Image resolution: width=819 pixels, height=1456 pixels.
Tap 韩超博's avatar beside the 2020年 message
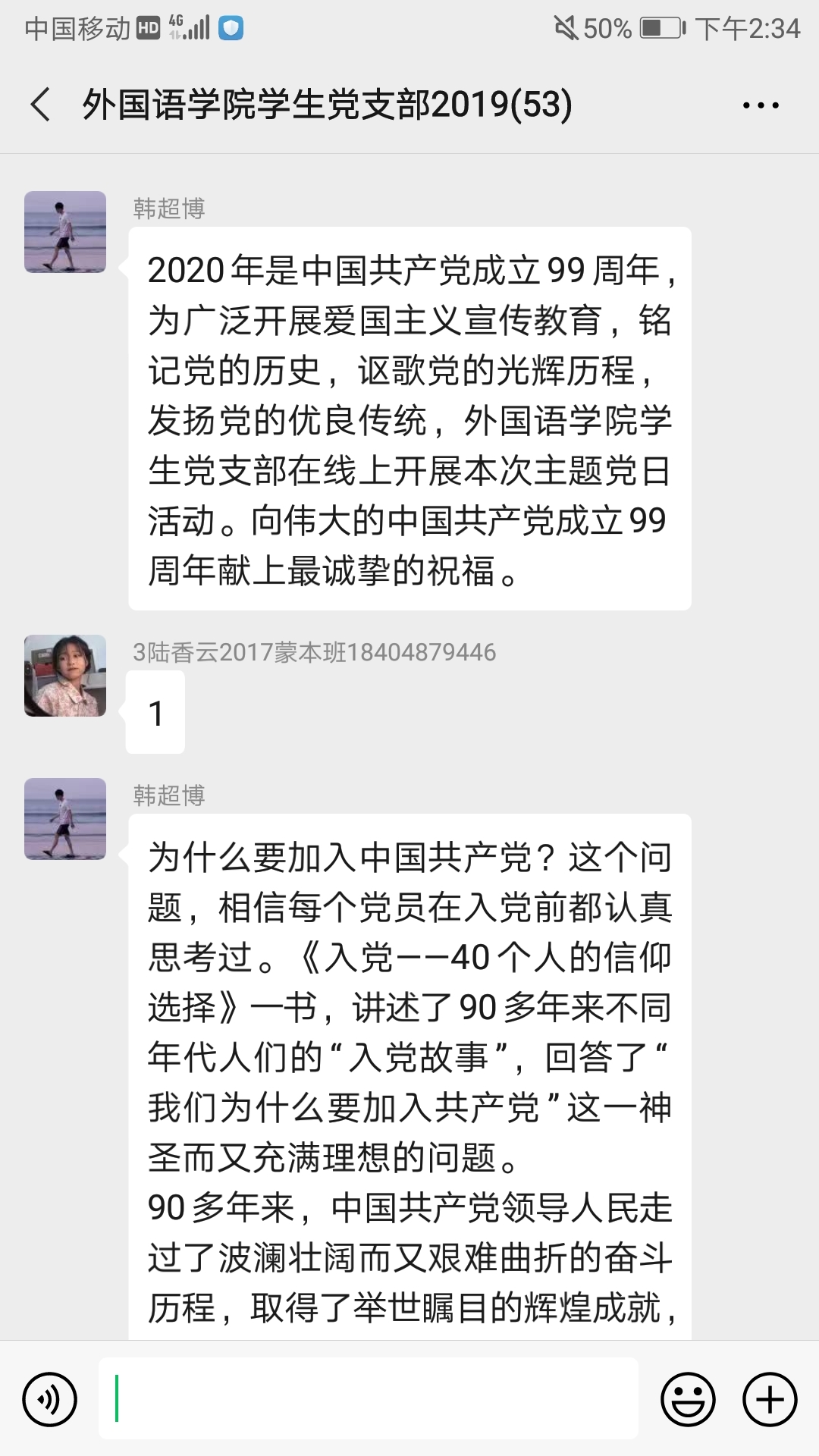[x=65, y=232]
